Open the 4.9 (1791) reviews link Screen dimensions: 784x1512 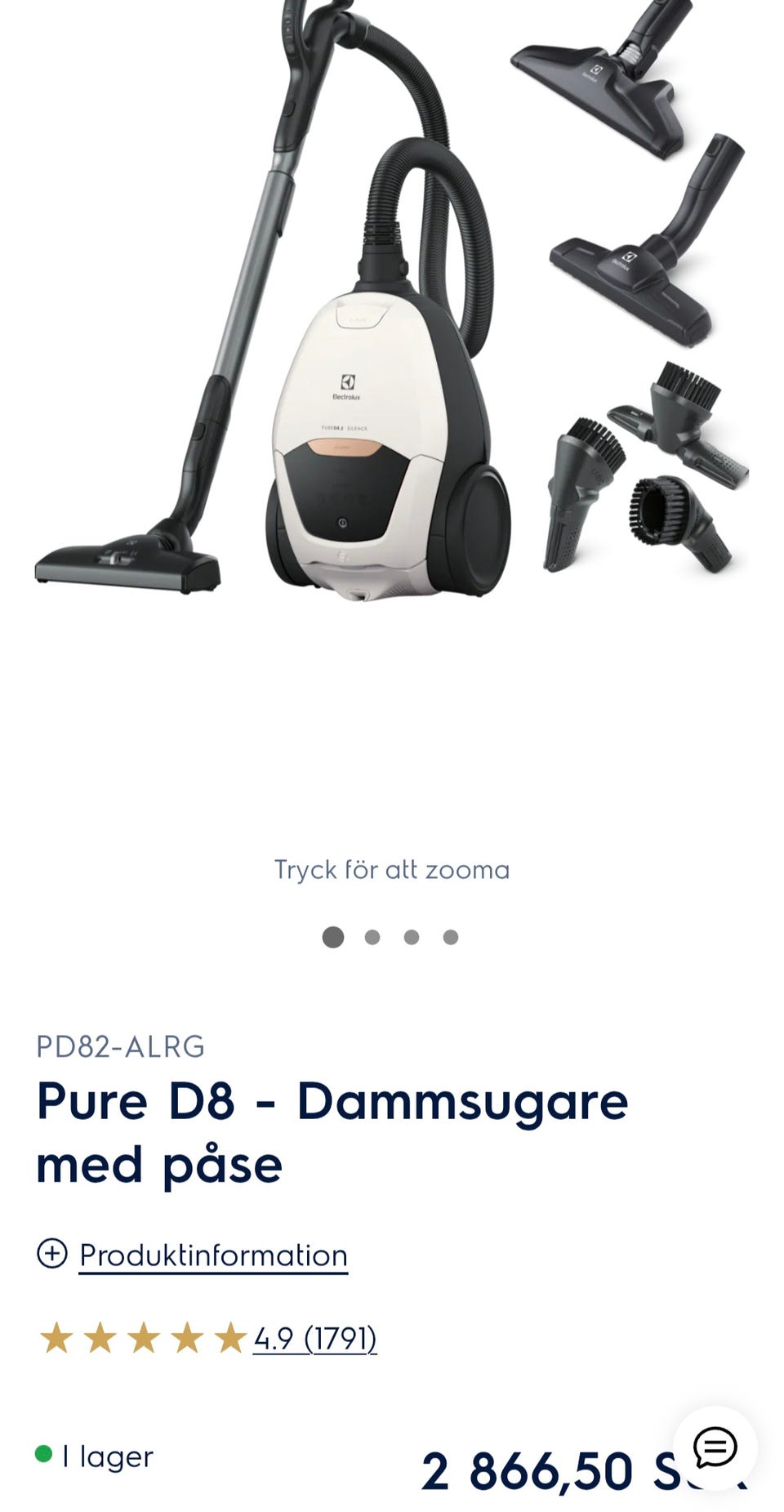[x=314, y=1339]
